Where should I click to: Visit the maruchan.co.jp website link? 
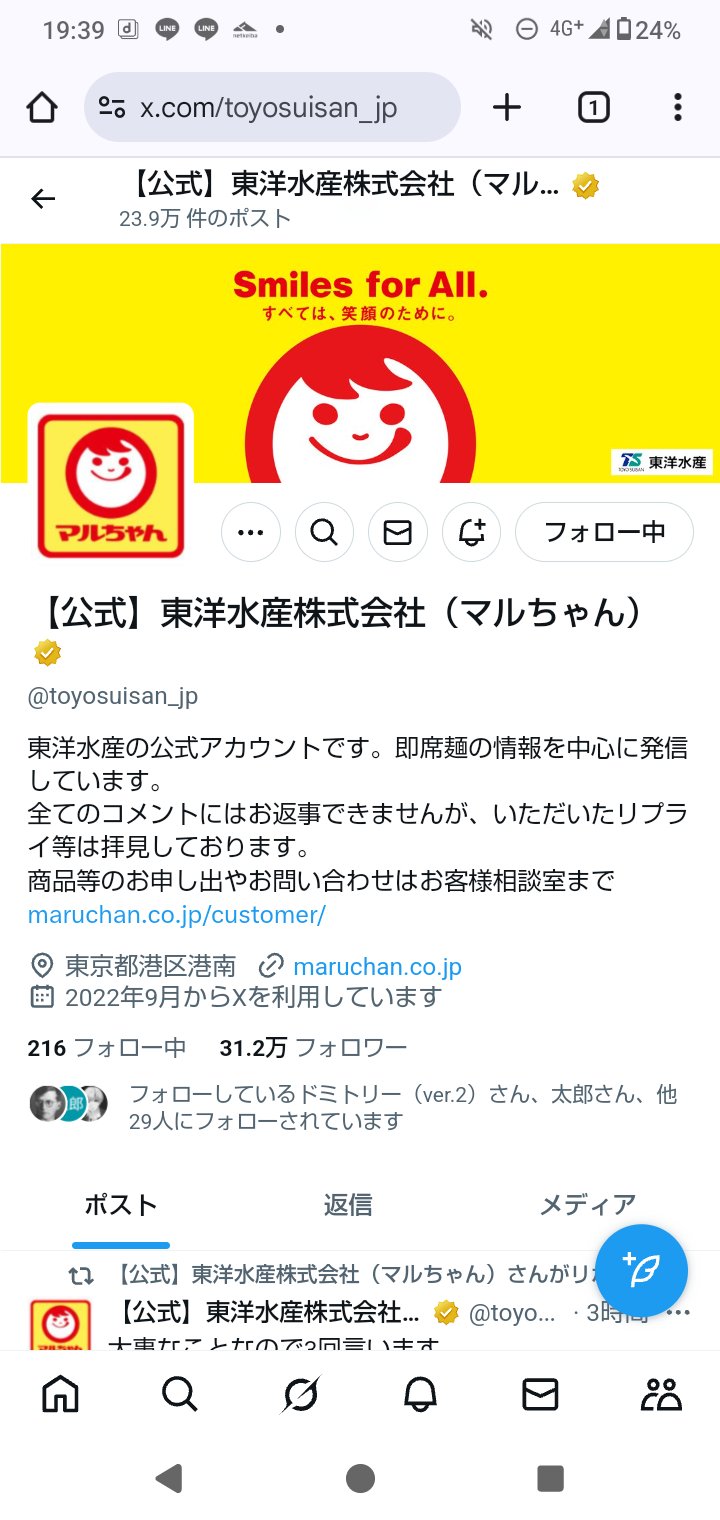[377, 966]
